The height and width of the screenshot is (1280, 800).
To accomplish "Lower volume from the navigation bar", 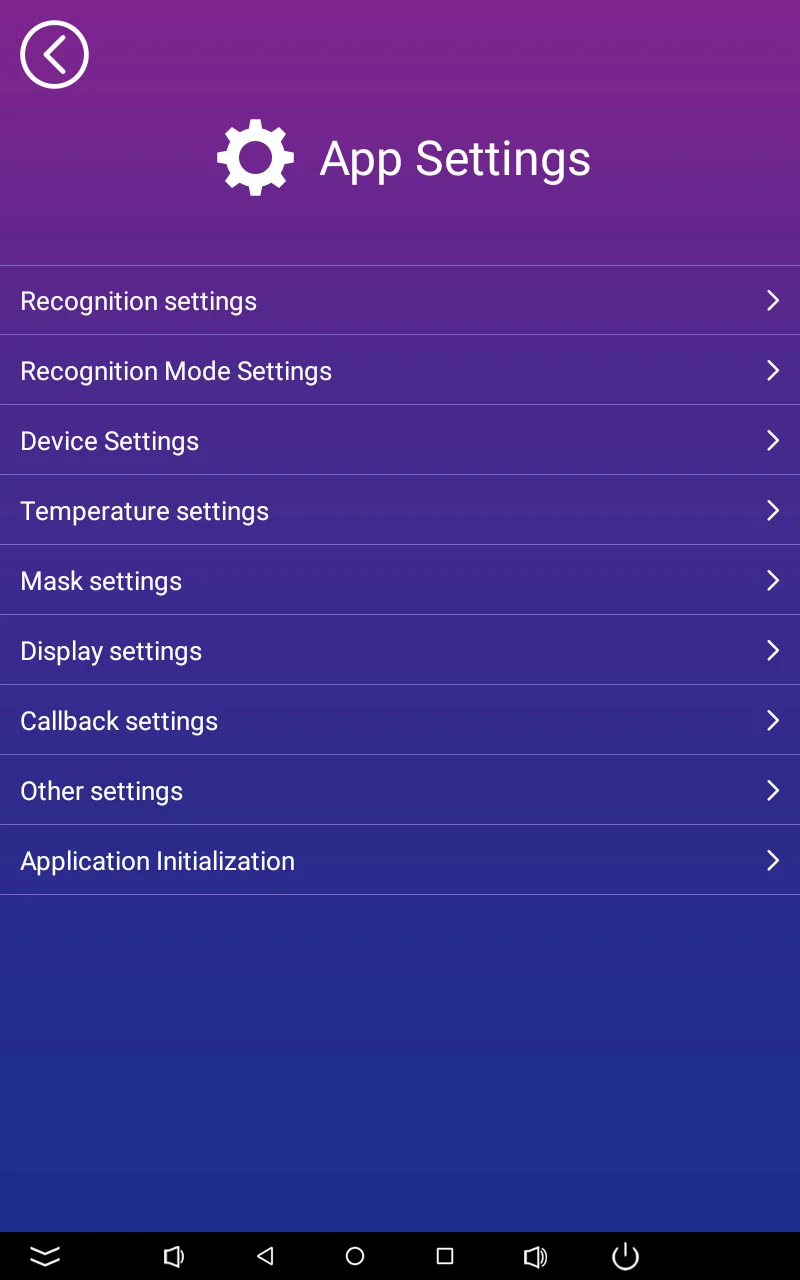I will tap(174, 1256).
